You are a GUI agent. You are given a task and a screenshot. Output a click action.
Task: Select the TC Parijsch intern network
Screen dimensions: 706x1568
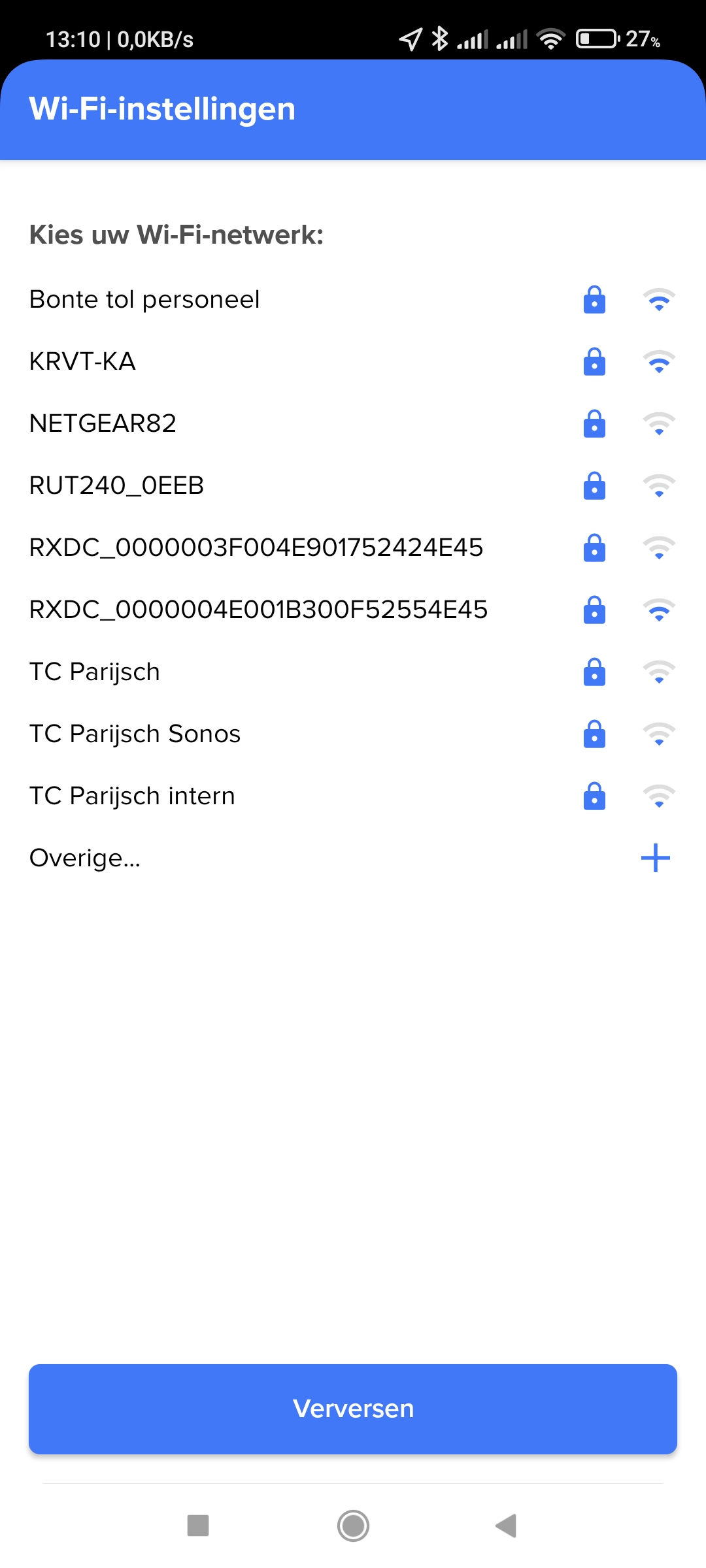[353, 796]
